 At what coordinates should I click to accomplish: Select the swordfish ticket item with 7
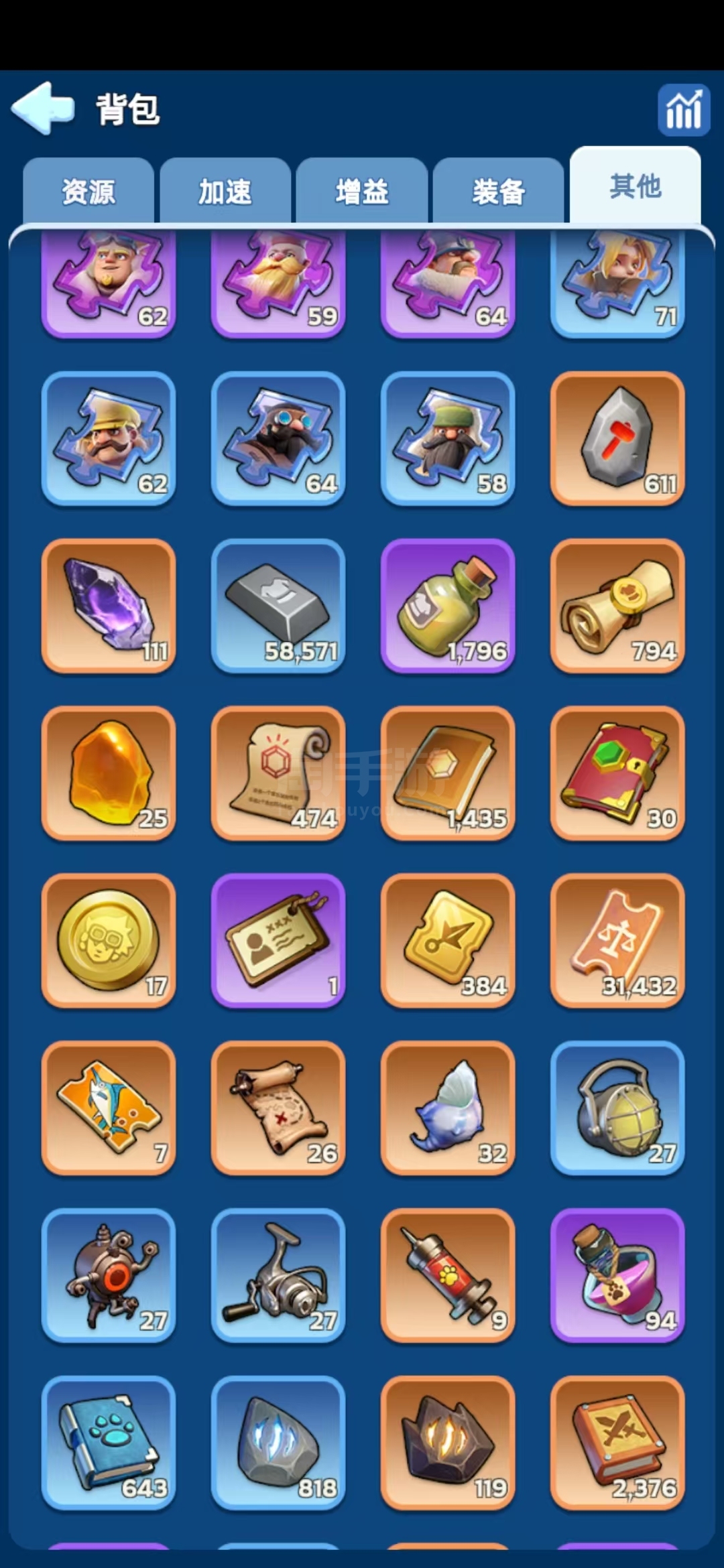109,1108
